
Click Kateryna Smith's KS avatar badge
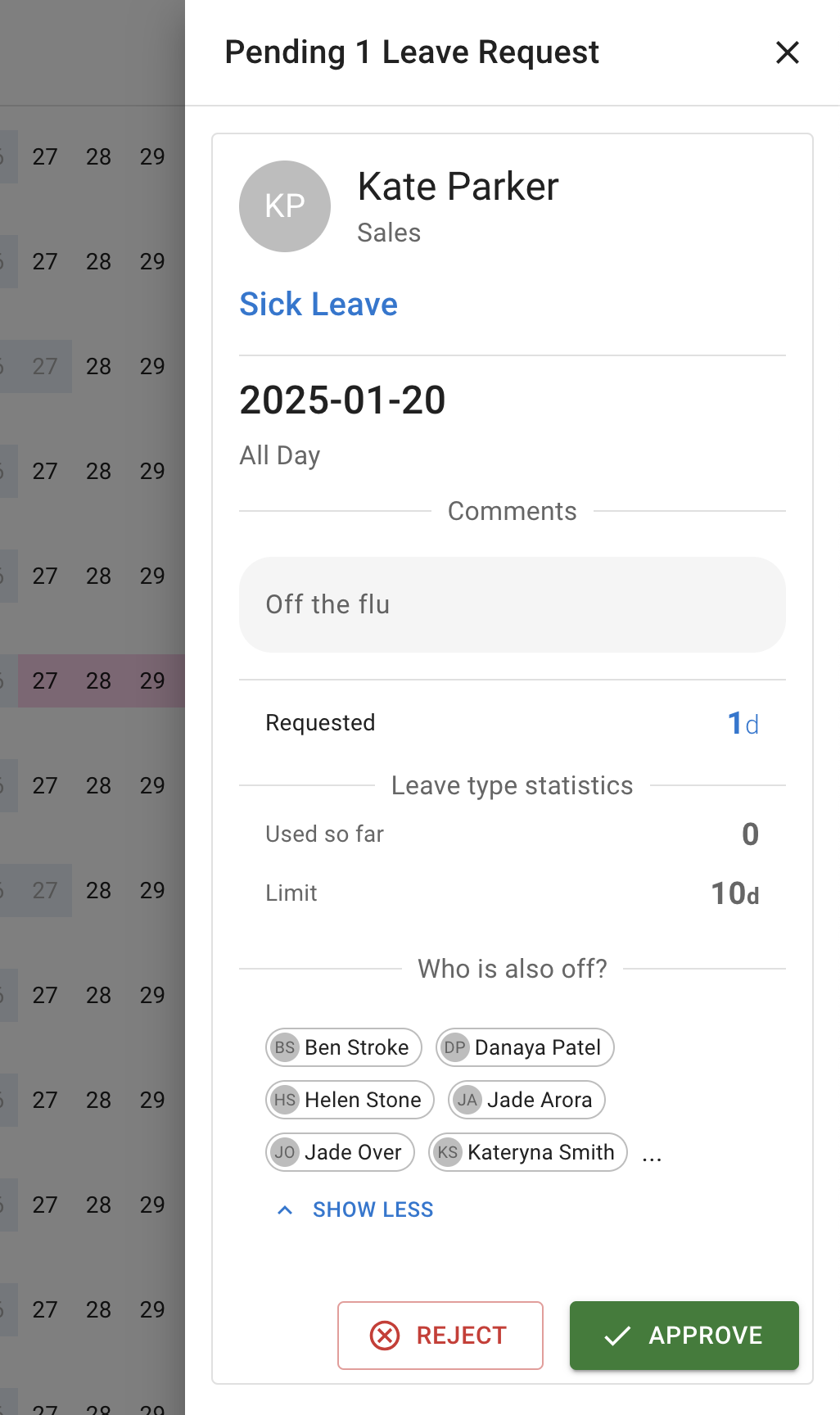tap(446, 1152)
